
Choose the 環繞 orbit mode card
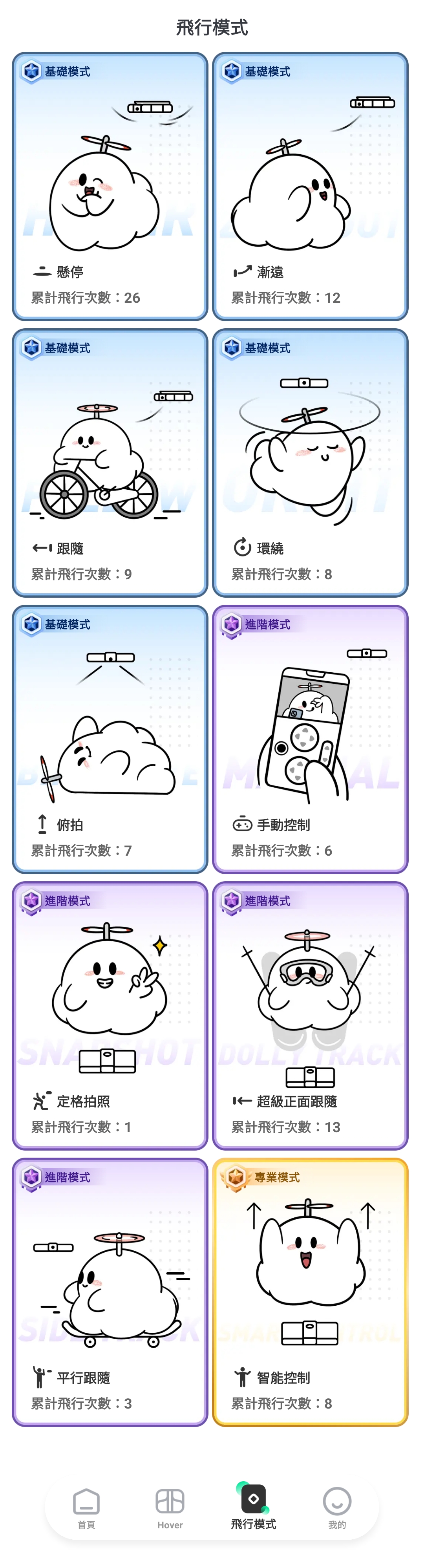310,463
